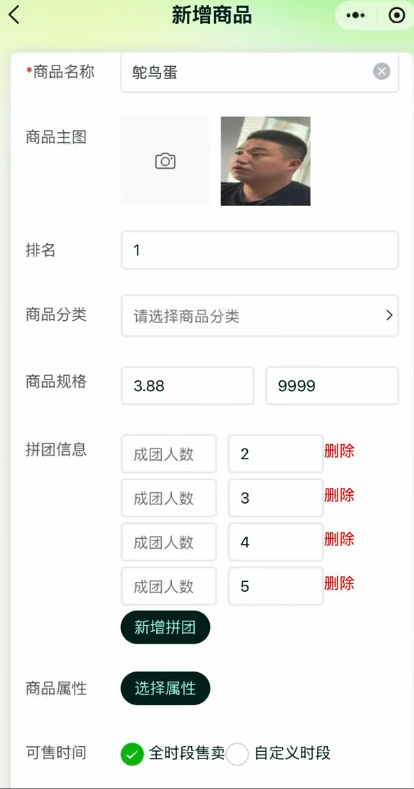Image resolution: width=414 pixels, height=789 pixels.
Task: Select 自定义时段 option
Action: (x=278, y=754)
